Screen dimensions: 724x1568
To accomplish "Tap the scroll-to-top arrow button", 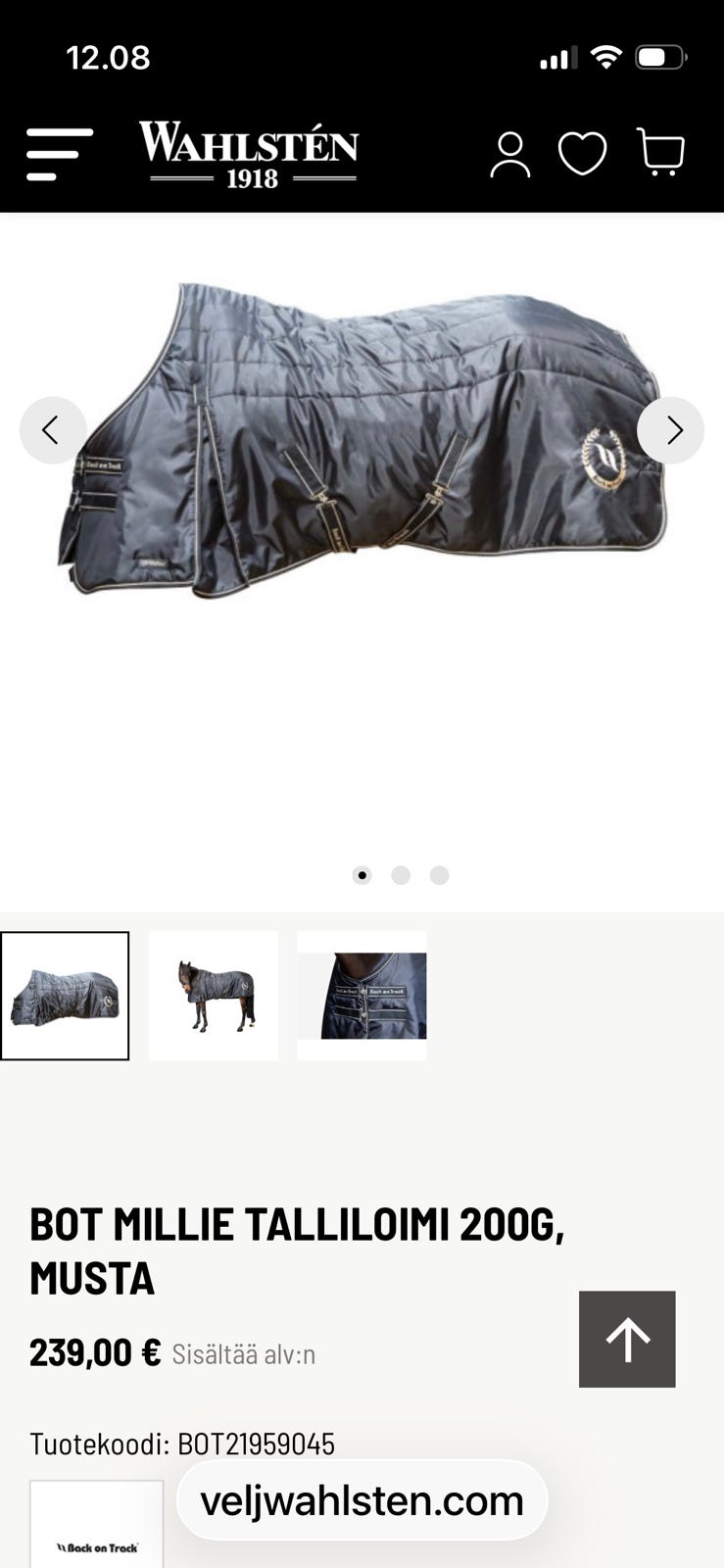I will pos(627,1339).
